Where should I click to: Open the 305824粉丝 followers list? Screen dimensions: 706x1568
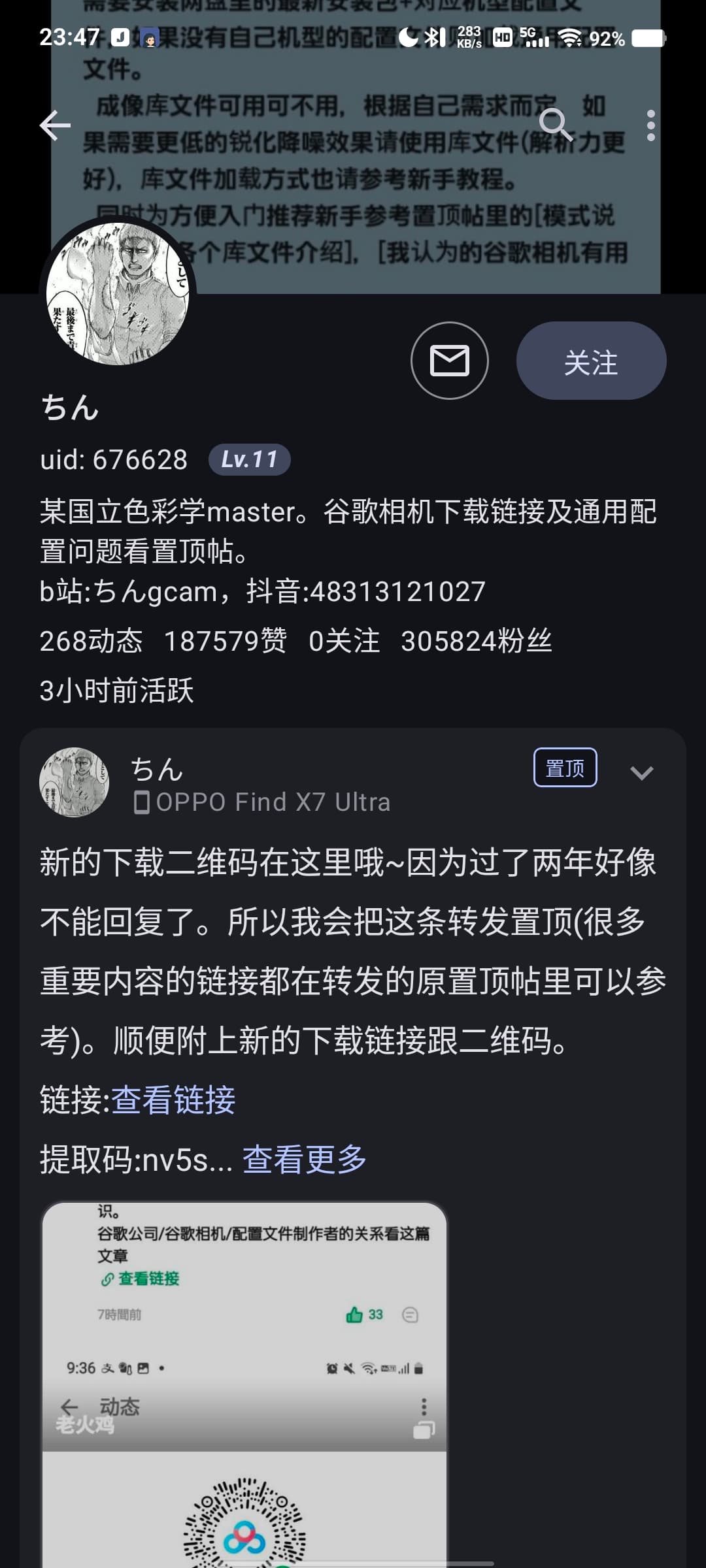476,641
